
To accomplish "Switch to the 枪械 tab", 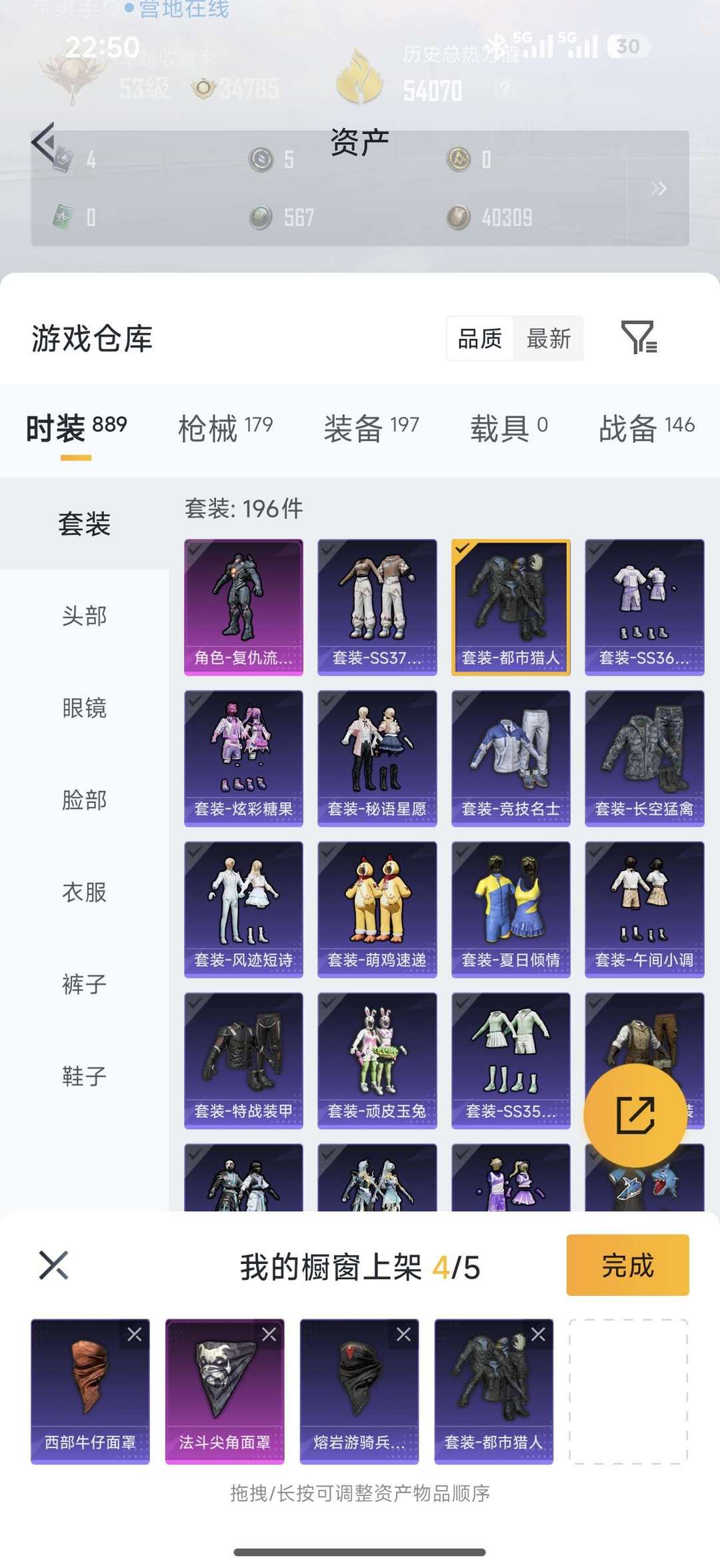I will [225, 428].
